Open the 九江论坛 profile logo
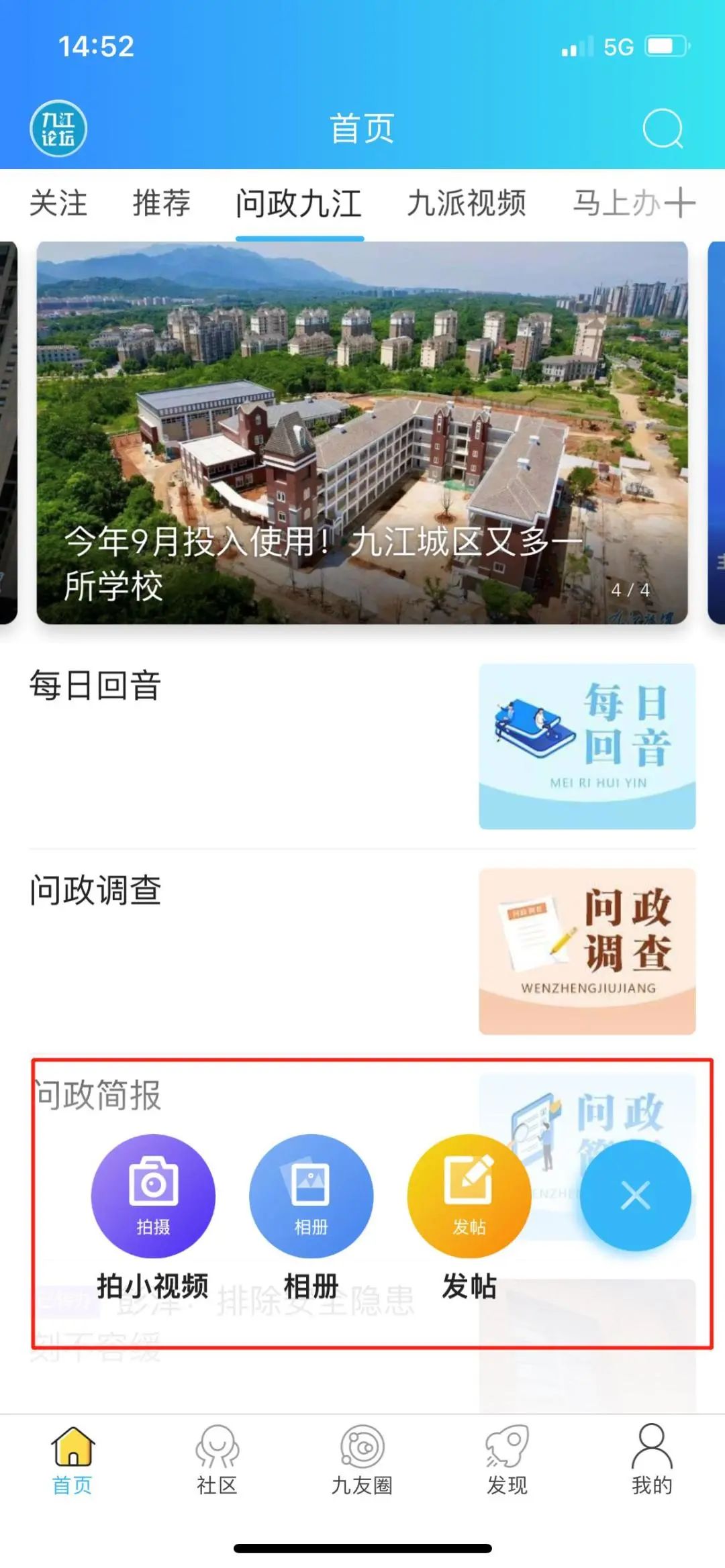The height and width of the screenshot is (1568, 725). tap(58, 128)
